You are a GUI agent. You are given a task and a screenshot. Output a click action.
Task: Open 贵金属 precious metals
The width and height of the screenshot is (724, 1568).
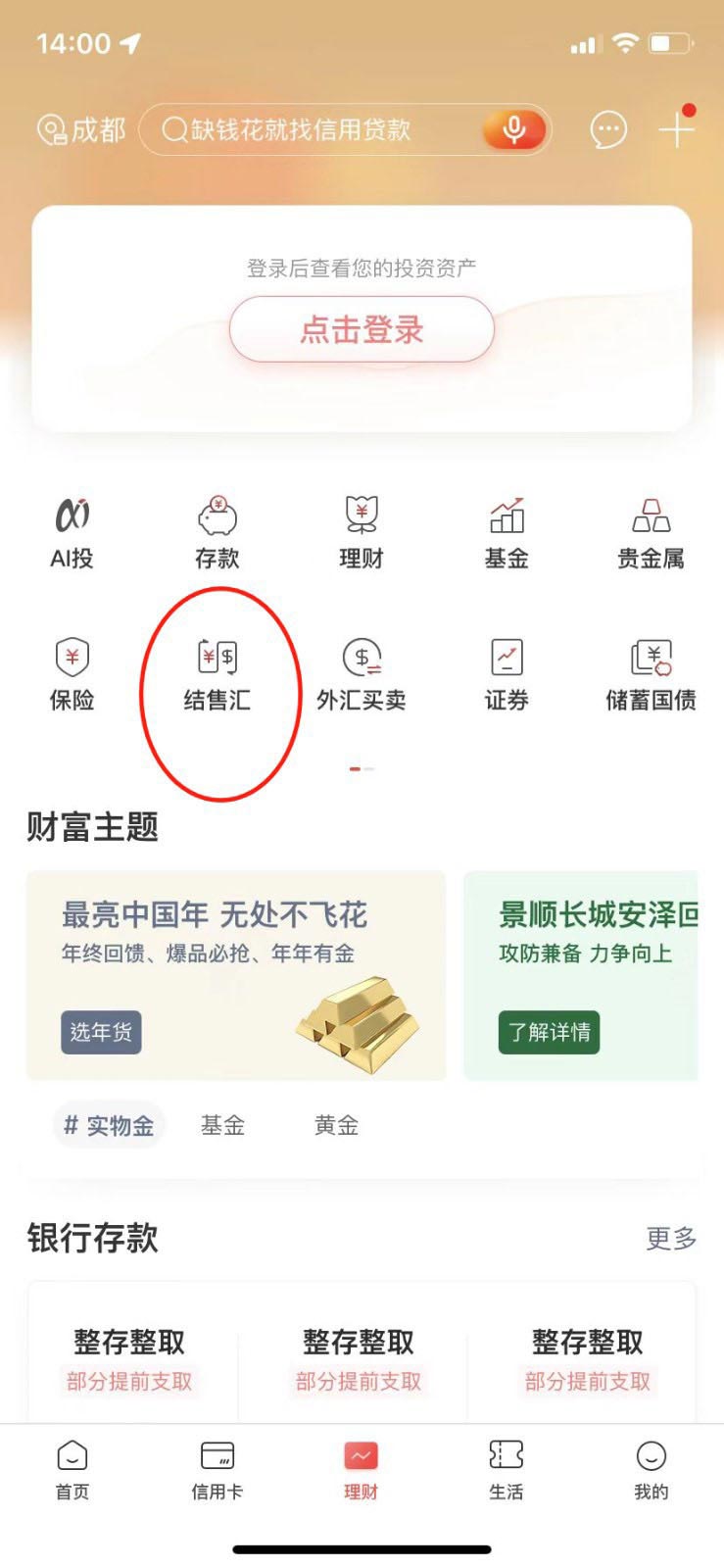(x=651, y=532)
